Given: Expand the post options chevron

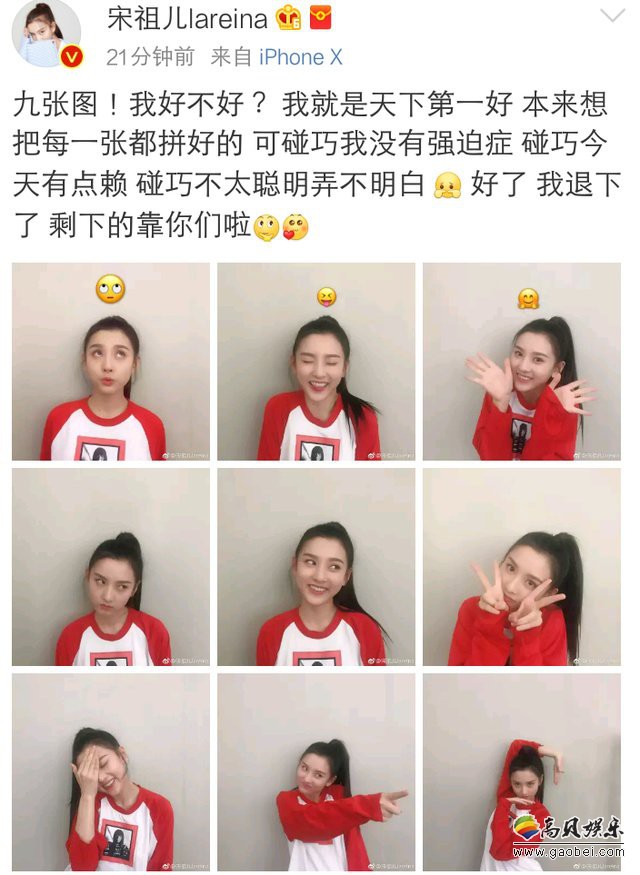Looking at the screenshot, I should click(611, 16).
